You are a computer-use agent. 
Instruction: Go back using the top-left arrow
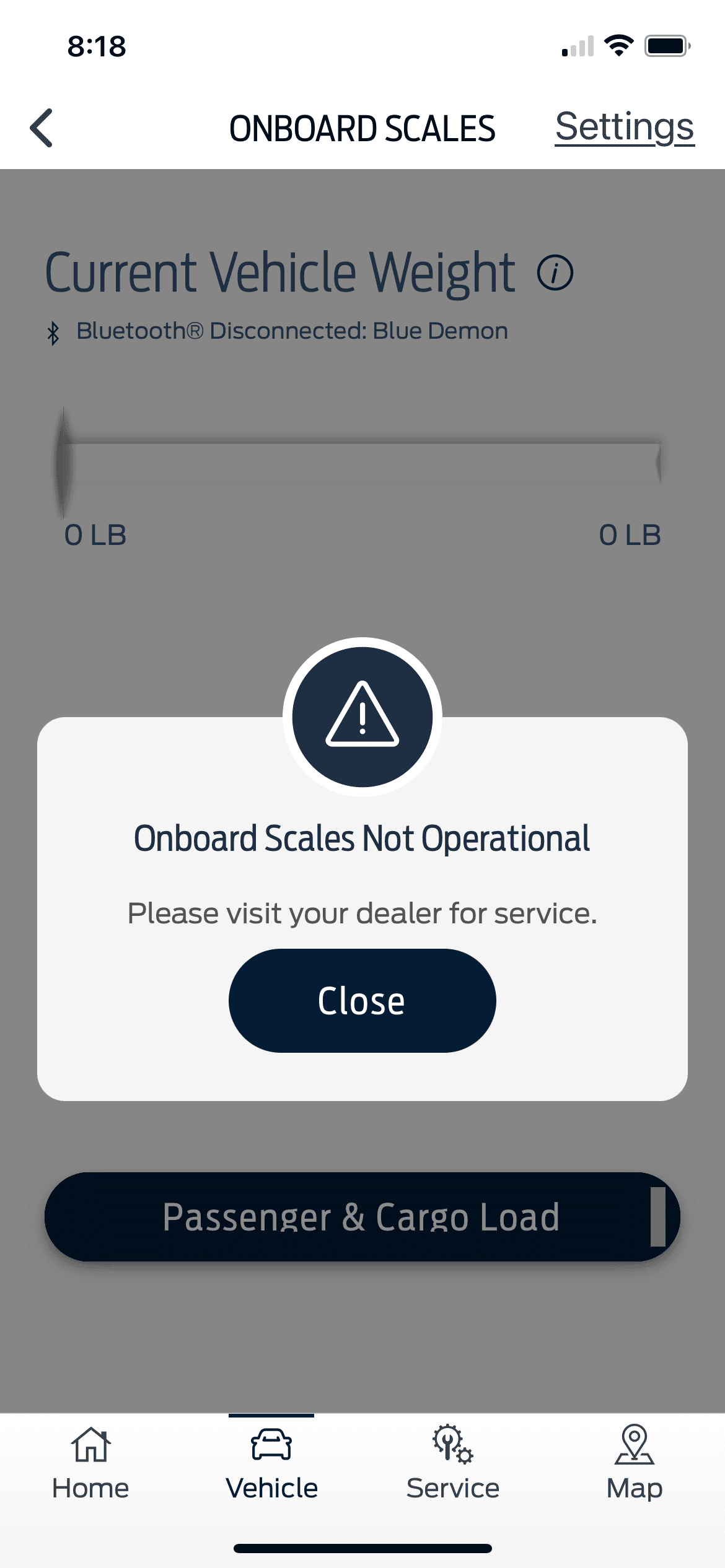[x=42, y=128]
